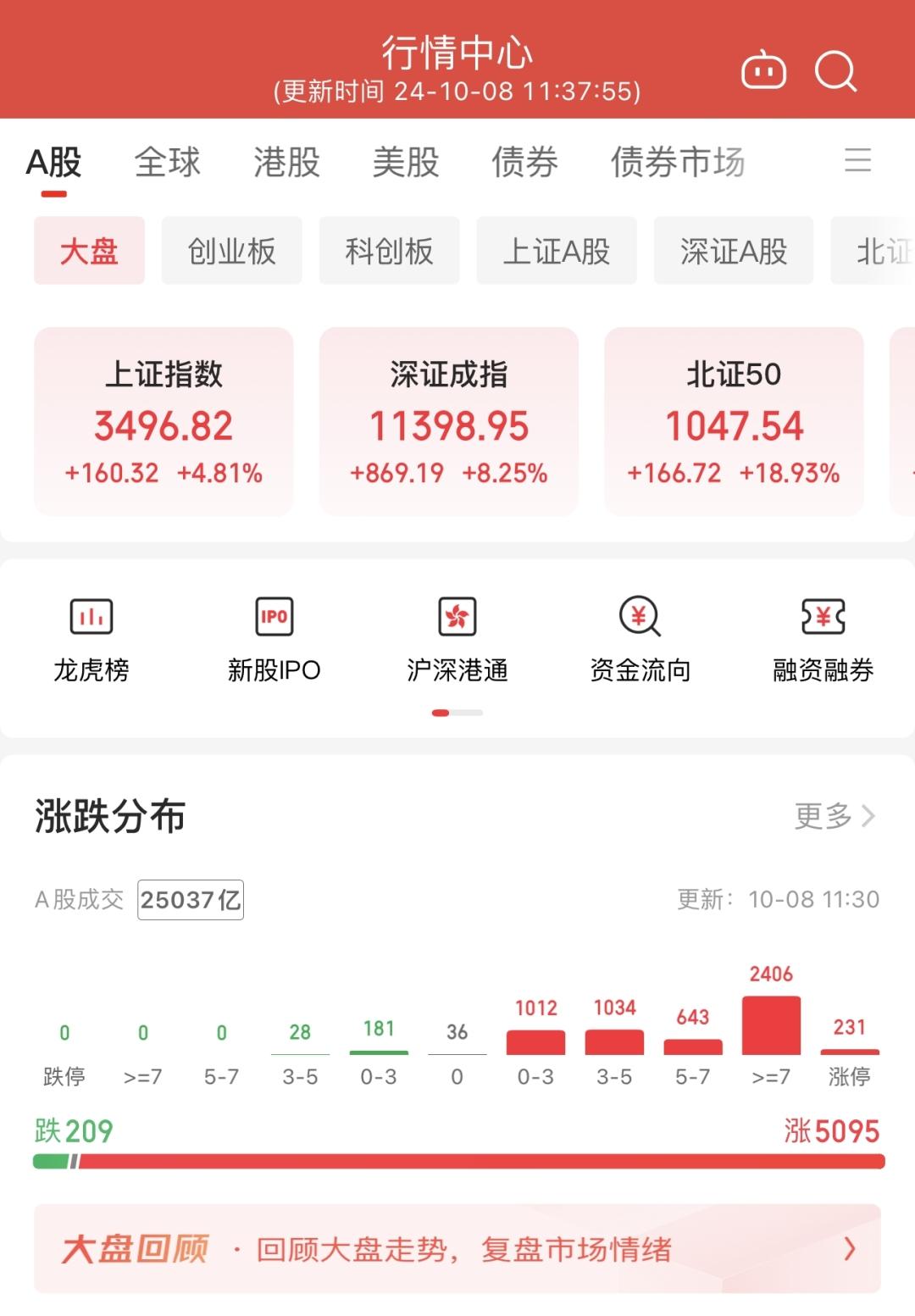The image size is (915, 1316).
Task: Select the 科创板 chip
Action: click(389, 251)
